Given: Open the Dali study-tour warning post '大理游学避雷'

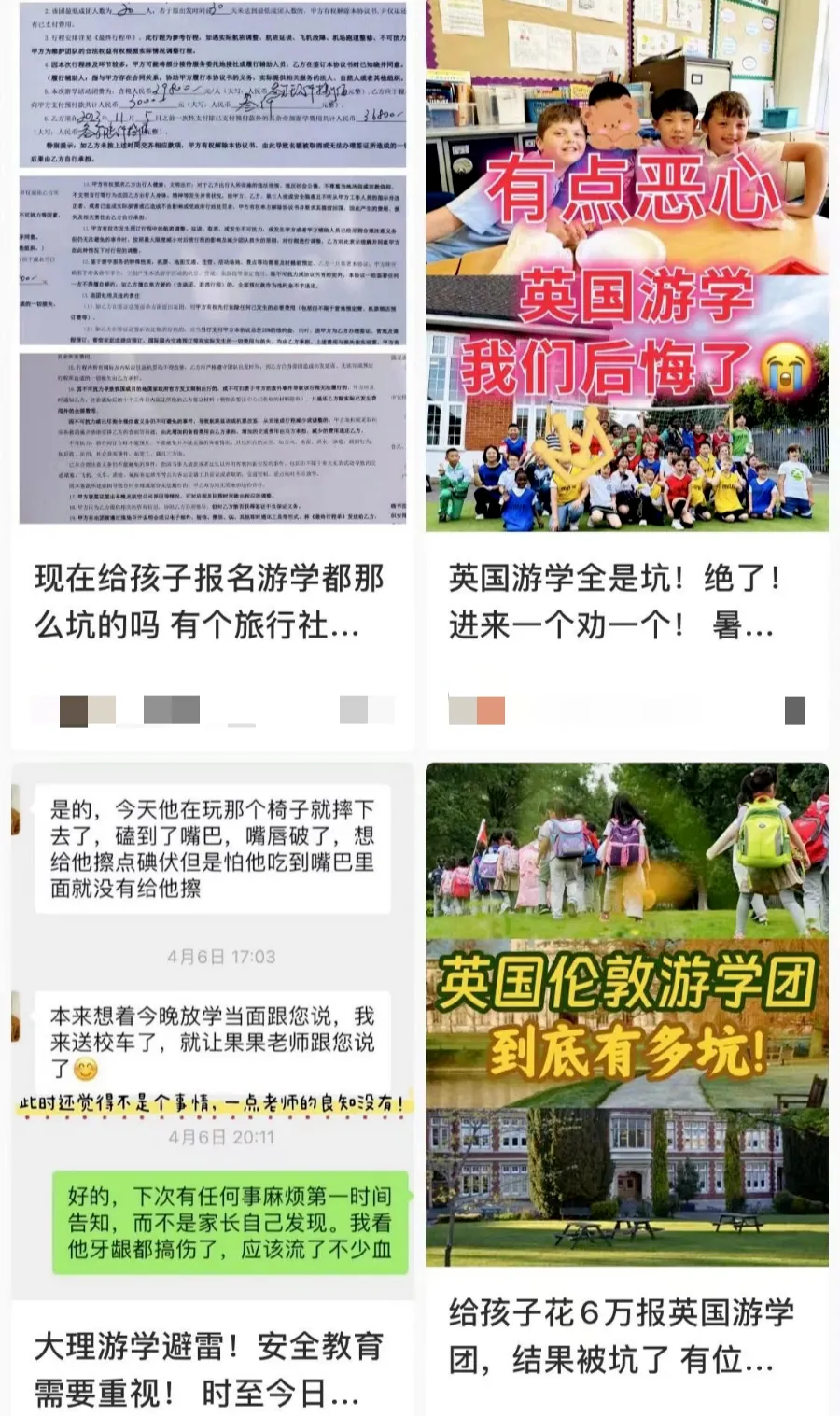Looking at the screenshot, I should pyautogui.click(x=209, y=1368).
